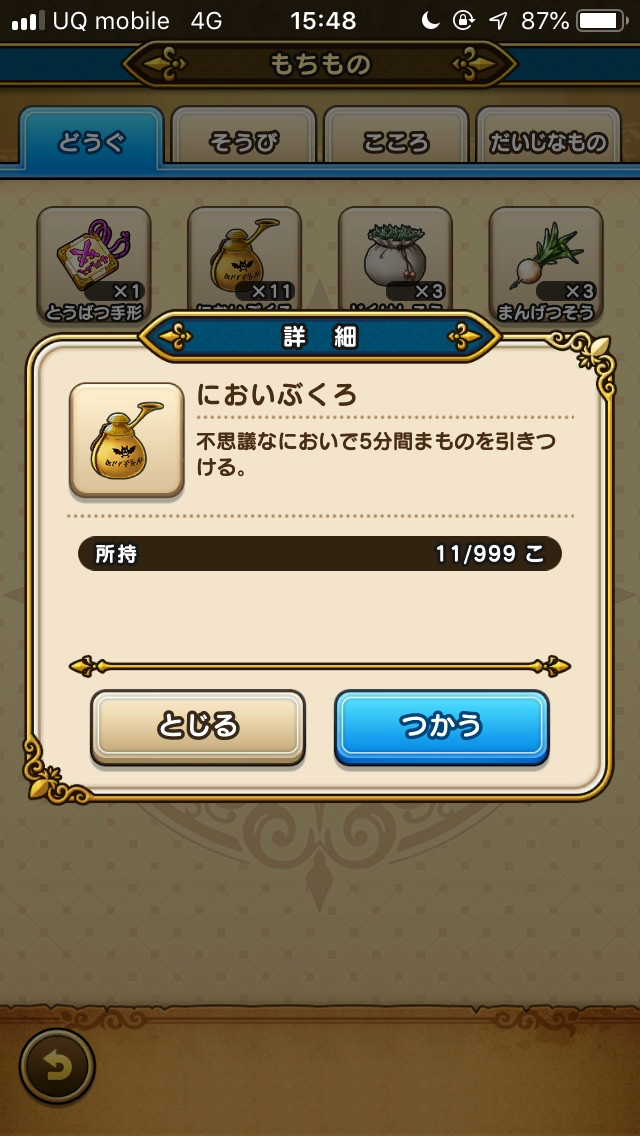Viewport: 640px width, 1136px height.
Task: Select the まんげつそう item
Action: click(545, 262)
